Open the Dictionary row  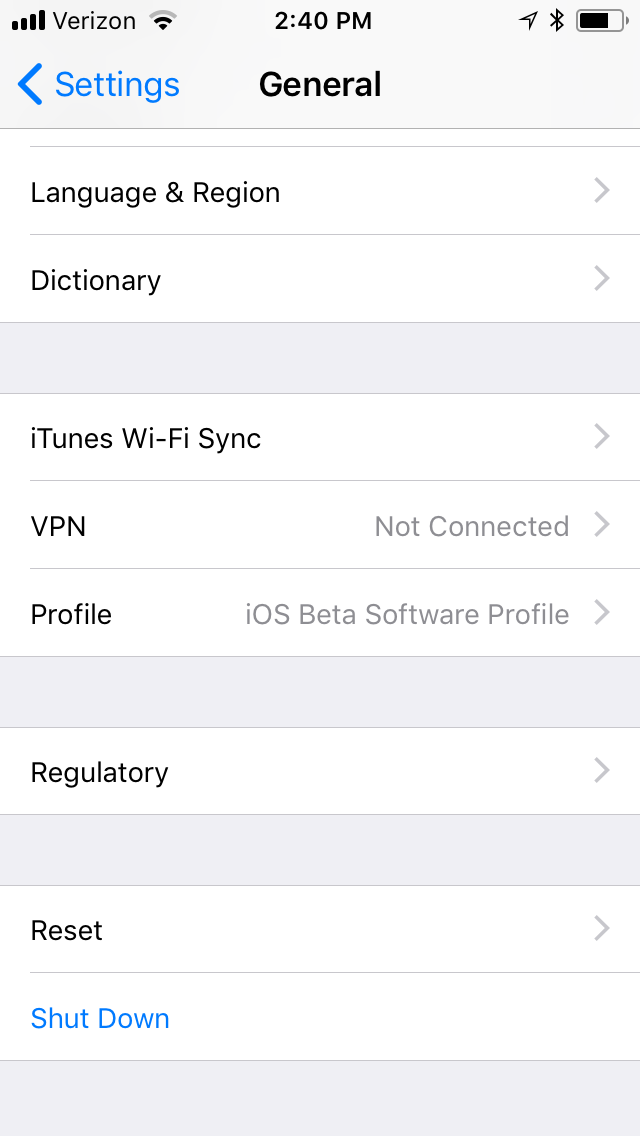pos(320,280)
